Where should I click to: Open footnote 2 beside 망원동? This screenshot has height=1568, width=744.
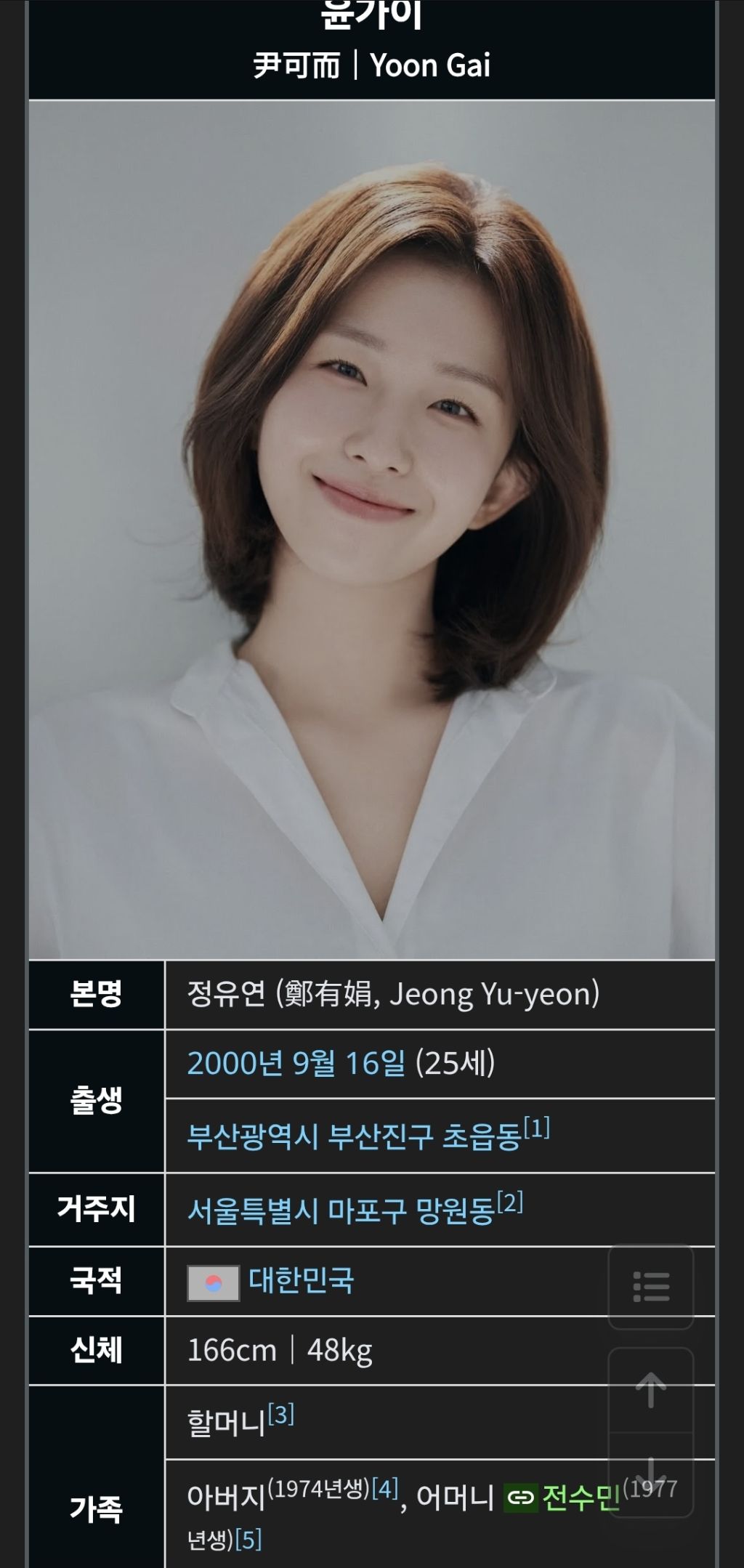(510, 1202)
